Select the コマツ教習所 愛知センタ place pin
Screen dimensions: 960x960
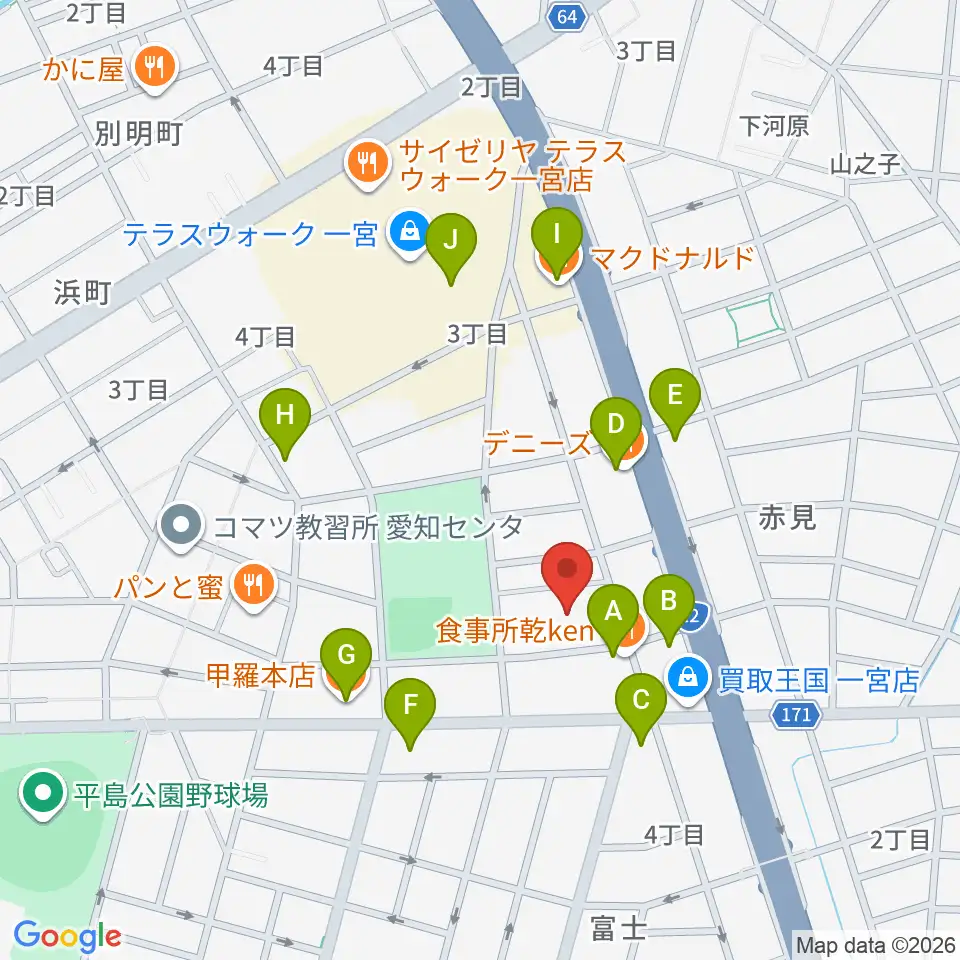[180, 523]
